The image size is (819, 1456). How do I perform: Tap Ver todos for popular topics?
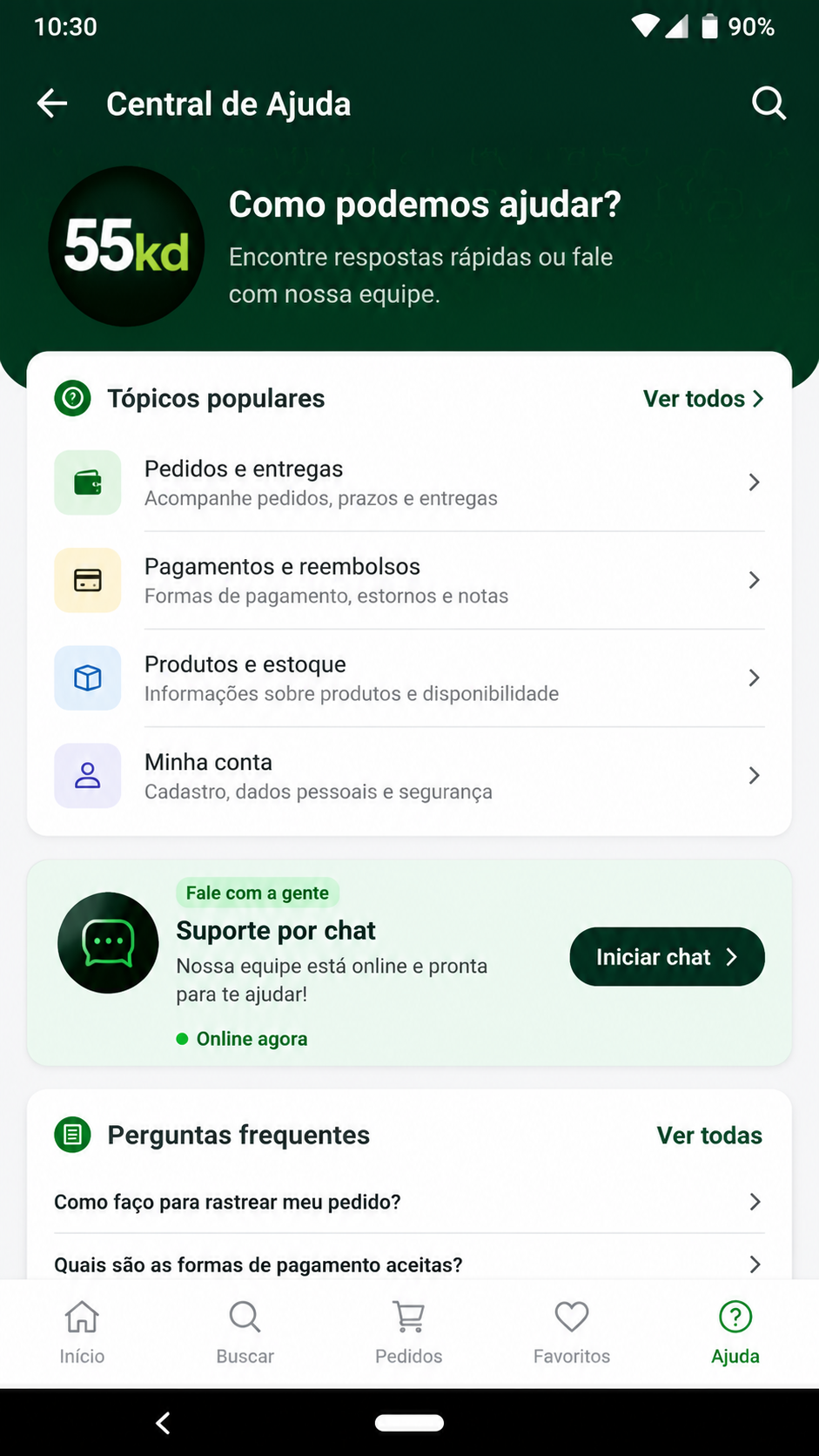(703, 399)
